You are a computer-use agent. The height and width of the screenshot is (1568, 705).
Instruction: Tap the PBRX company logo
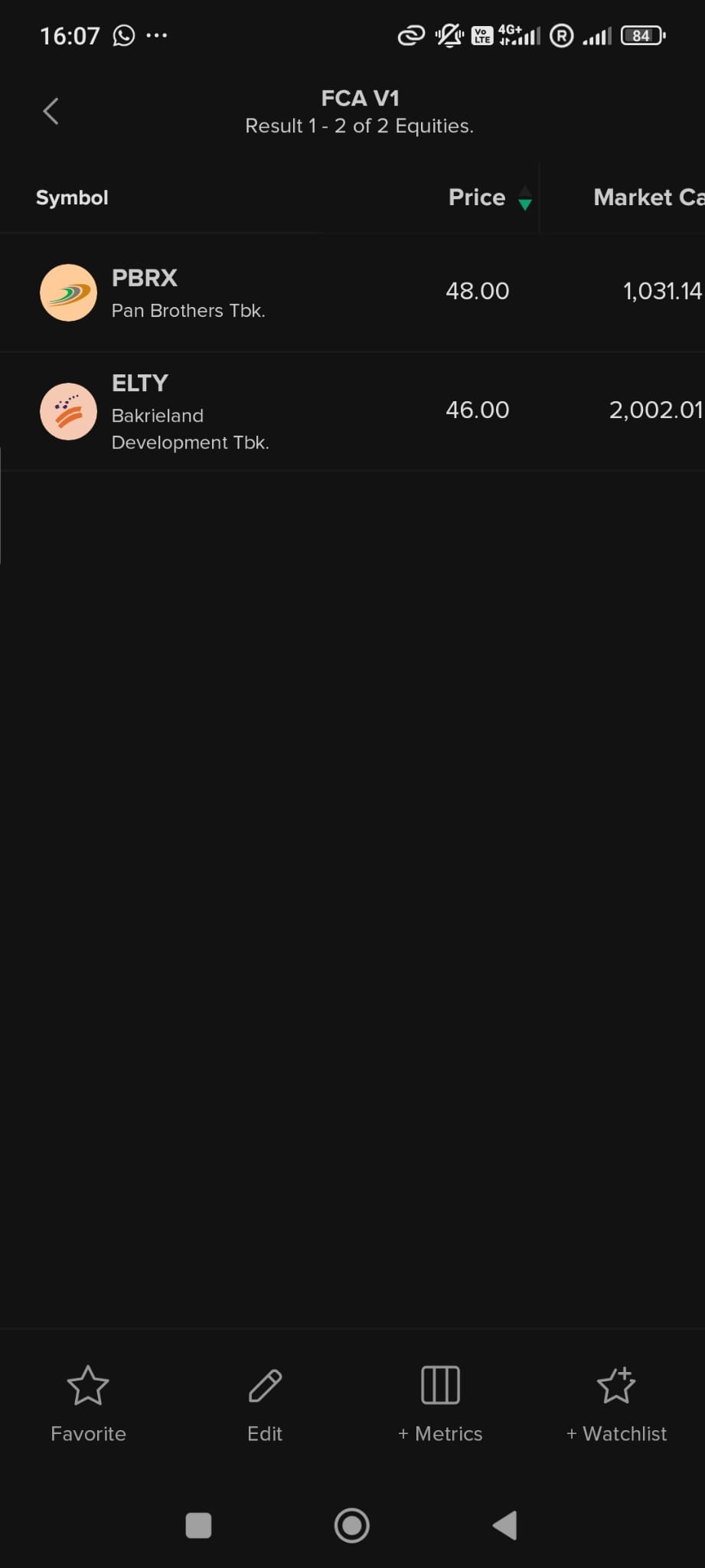pos(68,292)
